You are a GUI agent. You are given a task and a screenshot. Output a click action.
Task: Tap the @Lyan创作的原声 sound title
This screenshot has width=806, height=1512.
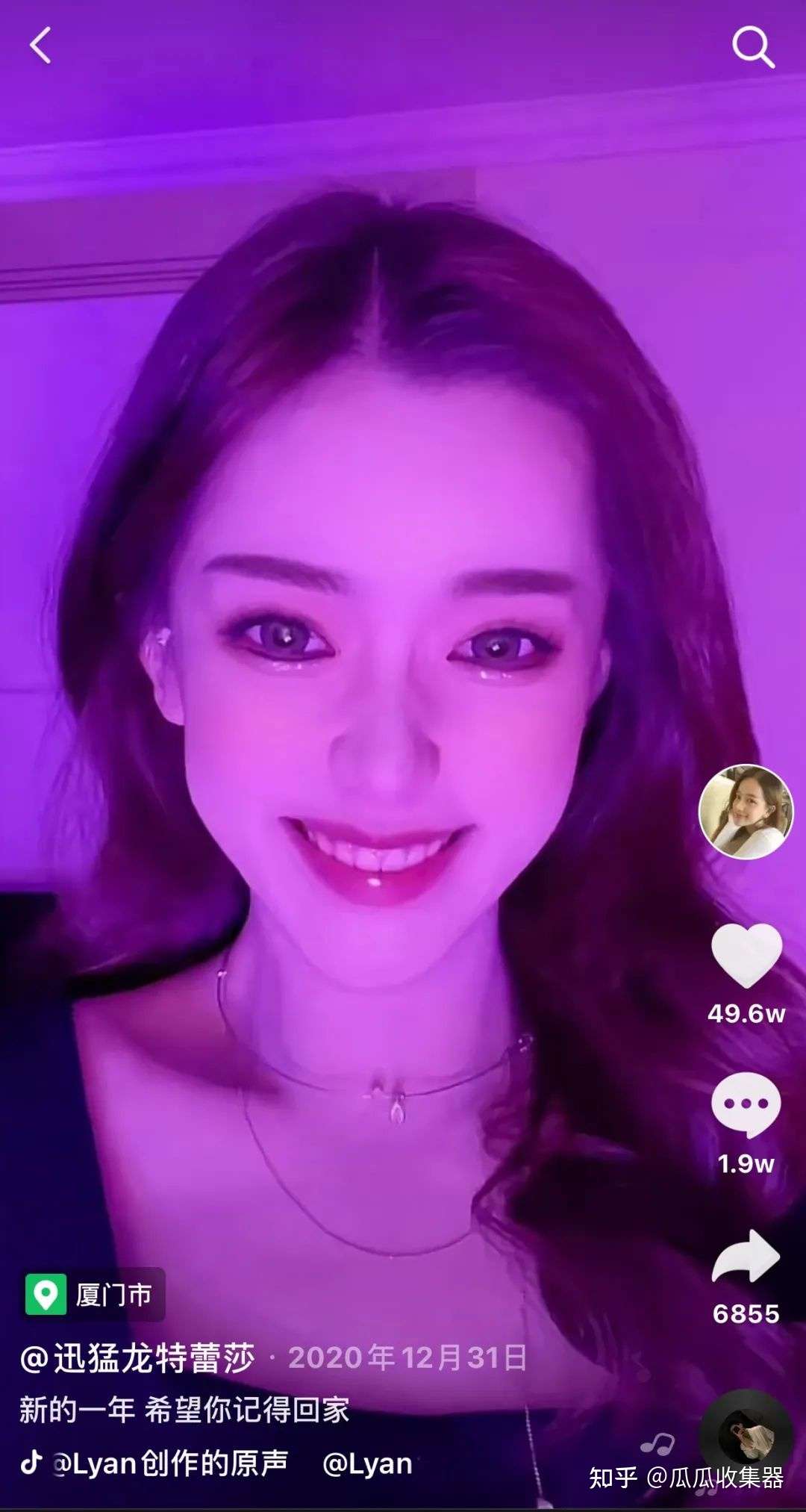click(170, 1463)
